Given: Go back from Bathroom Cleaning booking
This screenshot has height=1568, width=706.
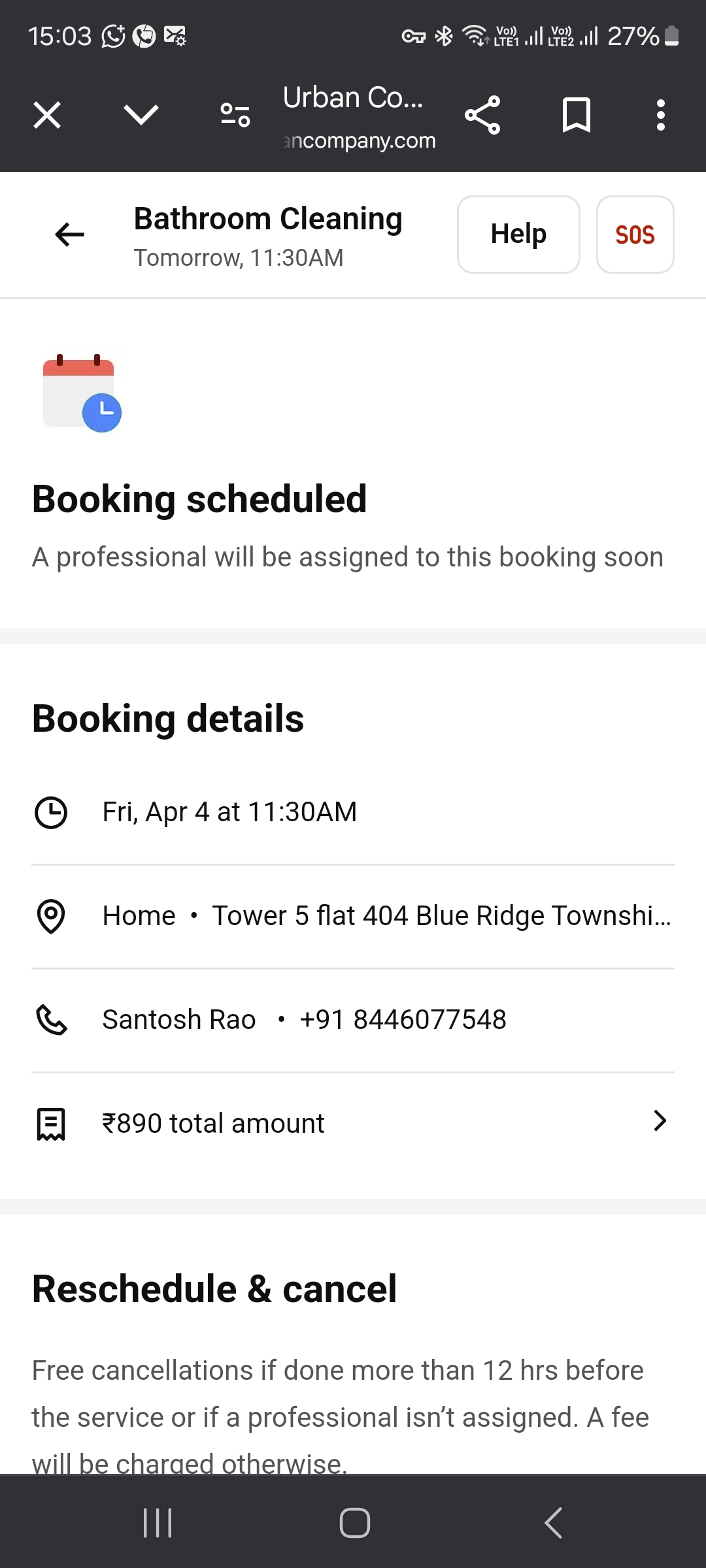Looking at the screenshot, I should (x=70, y=235).
